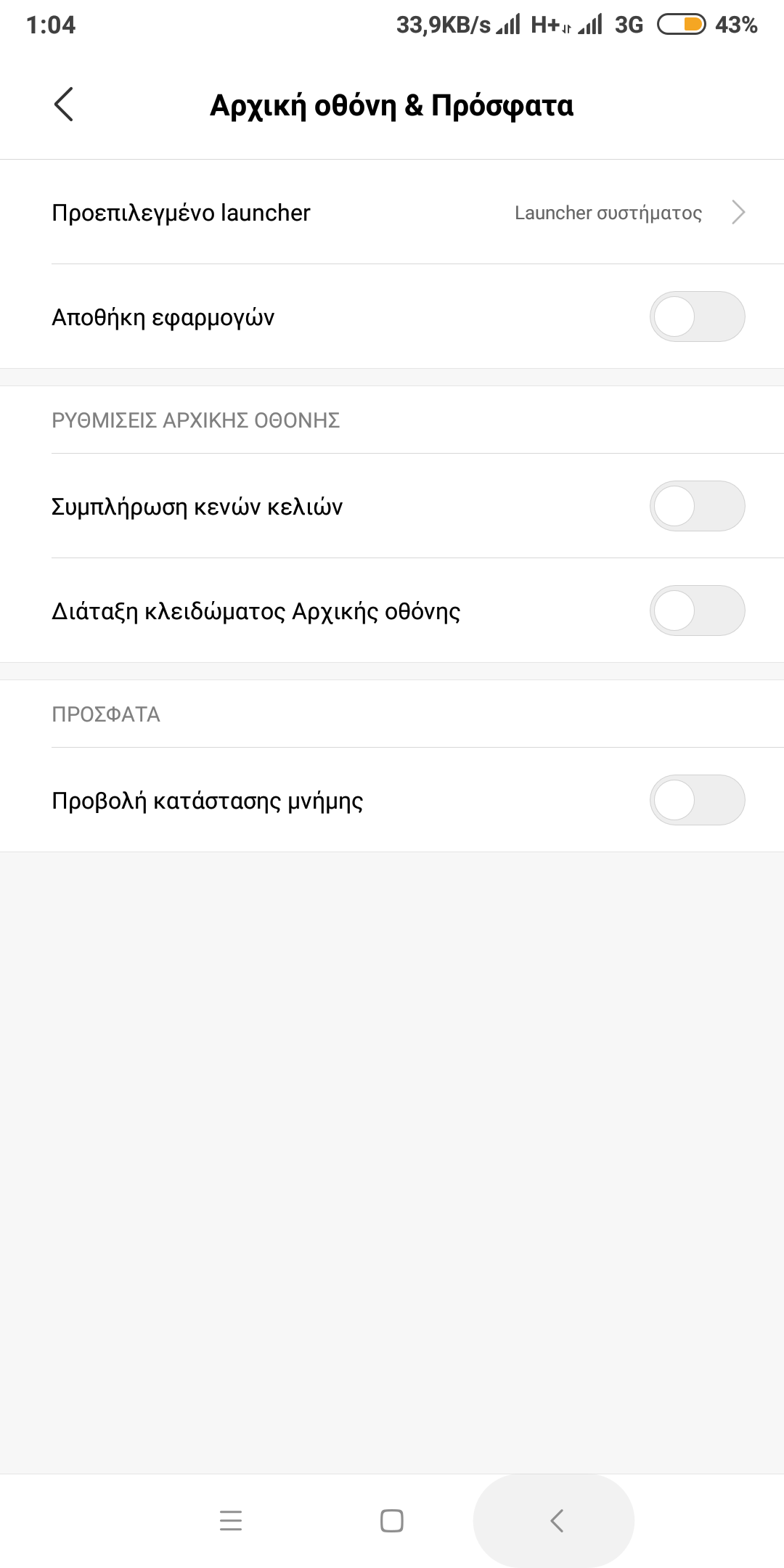The height and width of the screenshot is (1568, 784).
Task: Open Προεπιλεγμένο launcher setting
Action: (392, 213)
